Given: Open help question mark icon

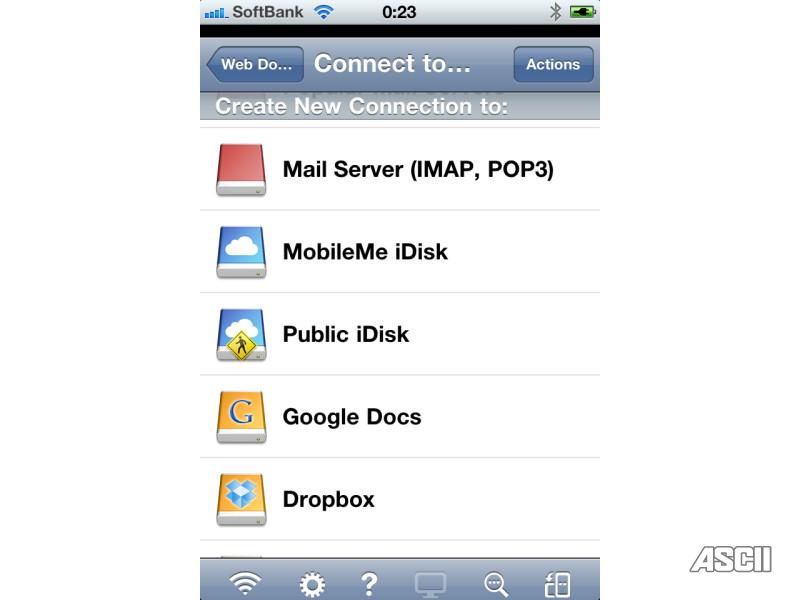Looking at the screenshot, I should click(x=369, y=583).
